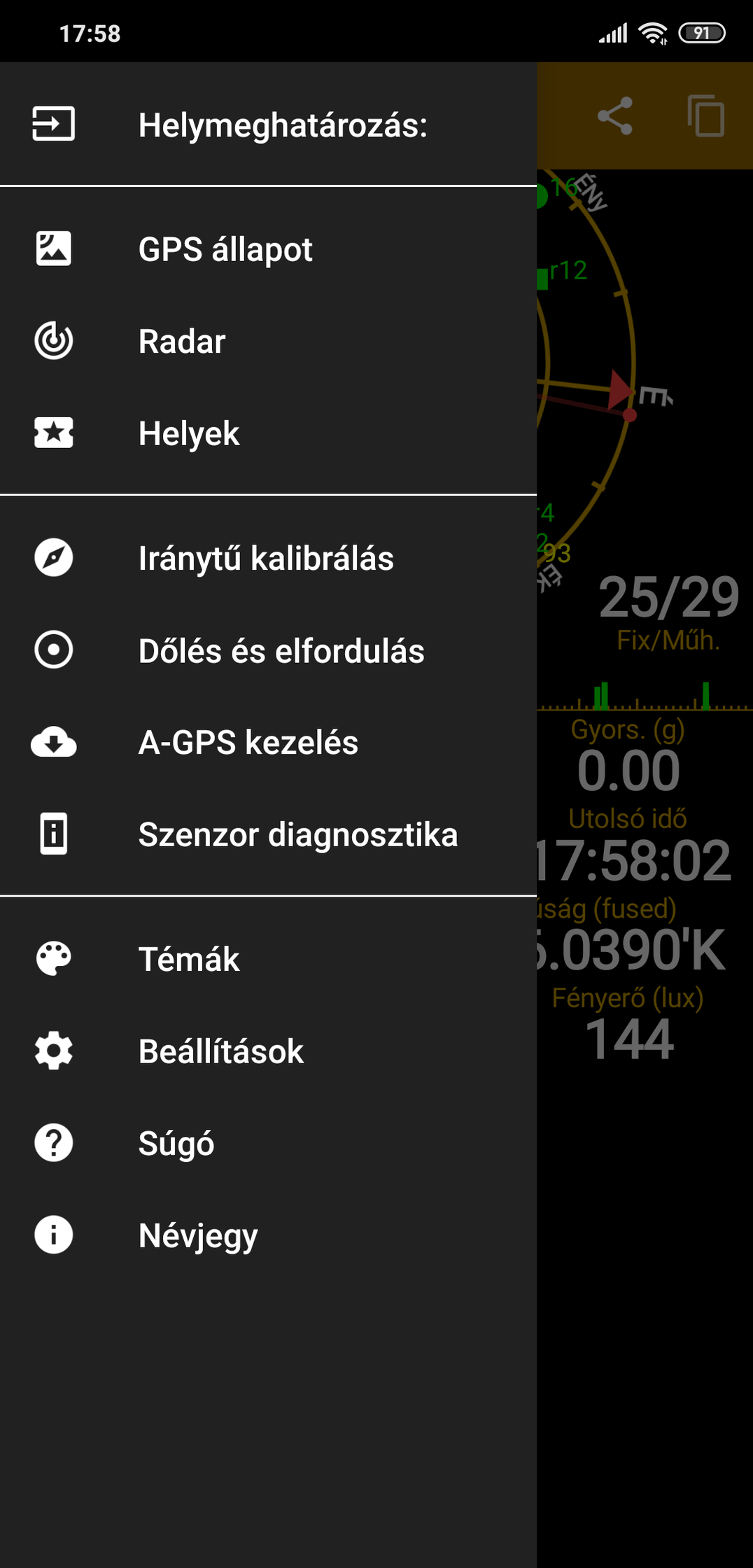Open GPS állapot screen
Viewport: 753px width, 1568px height.
tap(268, 249)
